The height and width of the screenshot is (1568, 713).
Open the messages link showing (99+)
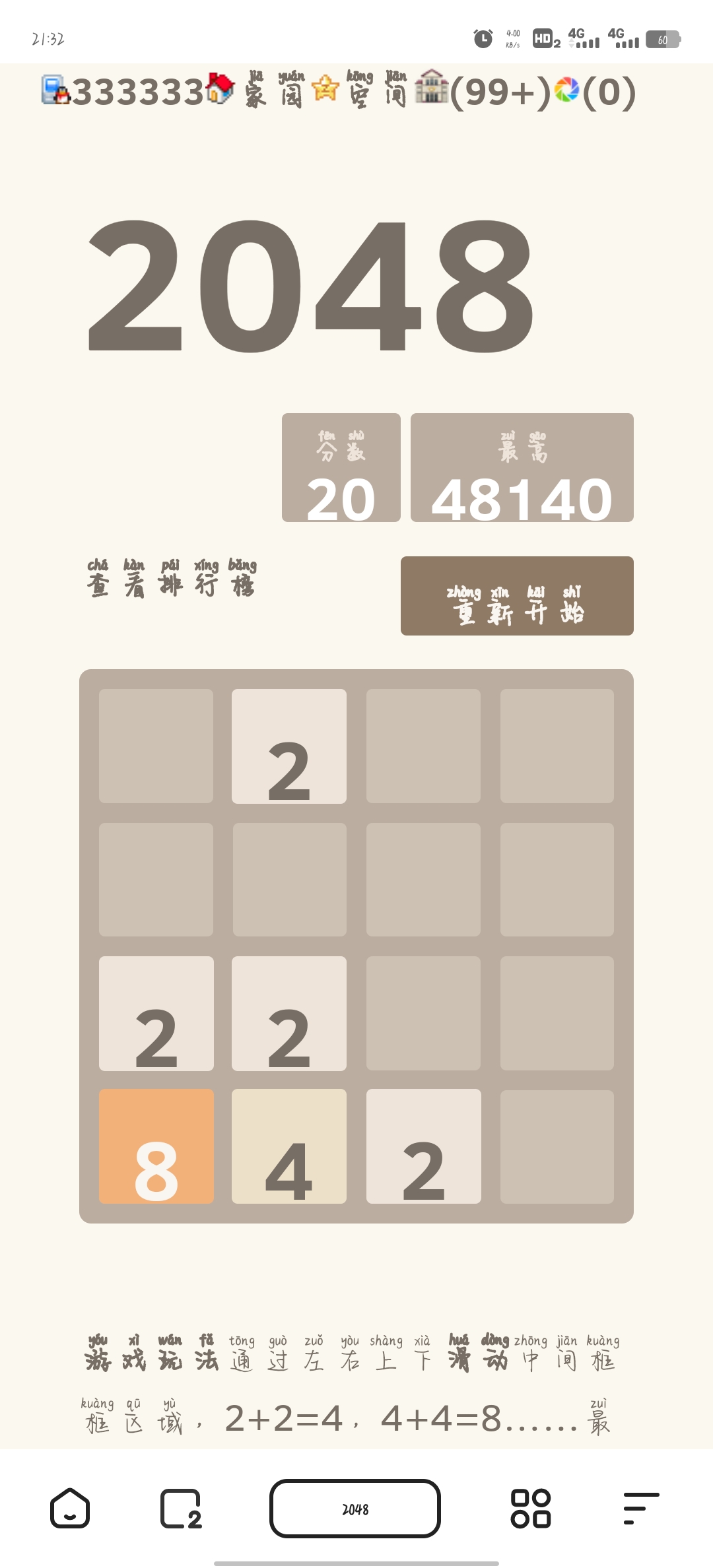tap(484, 91)
